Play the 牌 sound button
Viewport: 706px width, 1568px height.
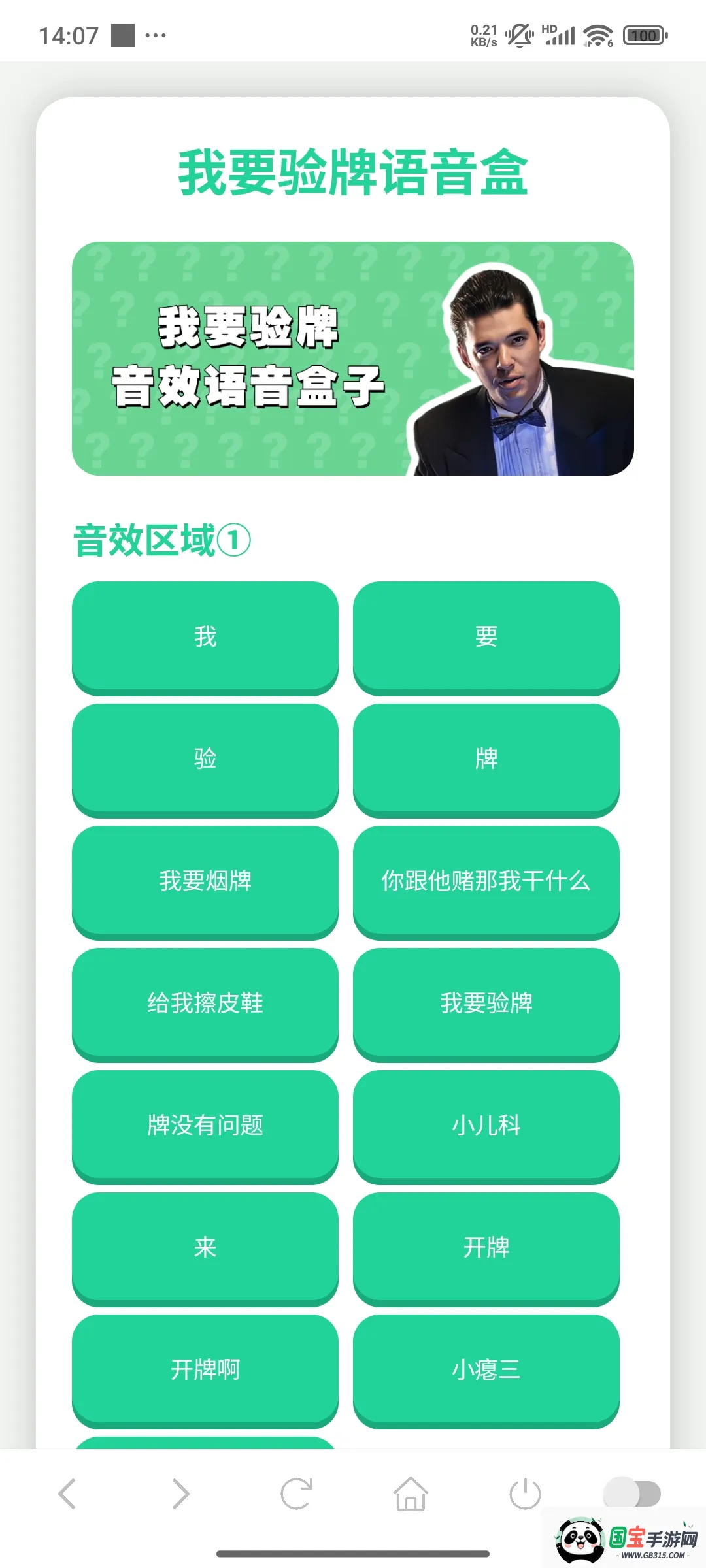click(486, 759)
